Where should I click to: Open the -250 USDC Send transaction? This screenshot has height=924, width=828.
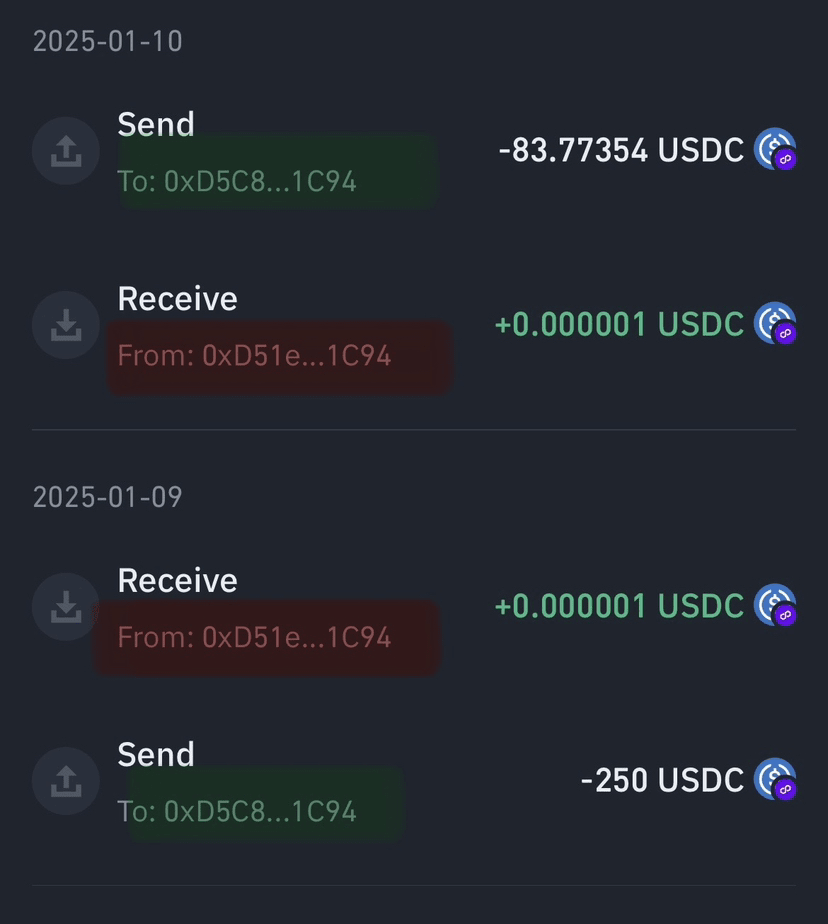(x=414, y=782)
